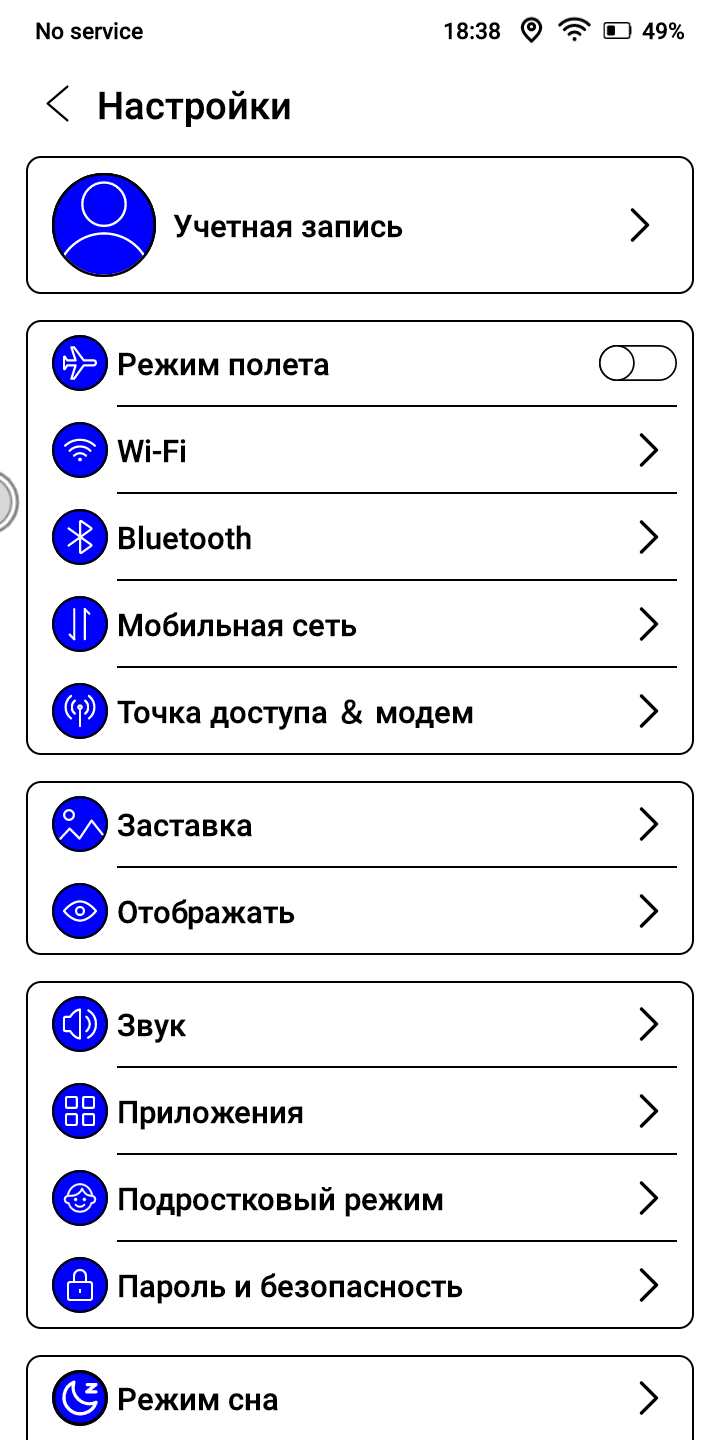Viewport: 720px width, 1440px height.
Task: Open Пароль и безопасность
Action: click(360, 1286)
